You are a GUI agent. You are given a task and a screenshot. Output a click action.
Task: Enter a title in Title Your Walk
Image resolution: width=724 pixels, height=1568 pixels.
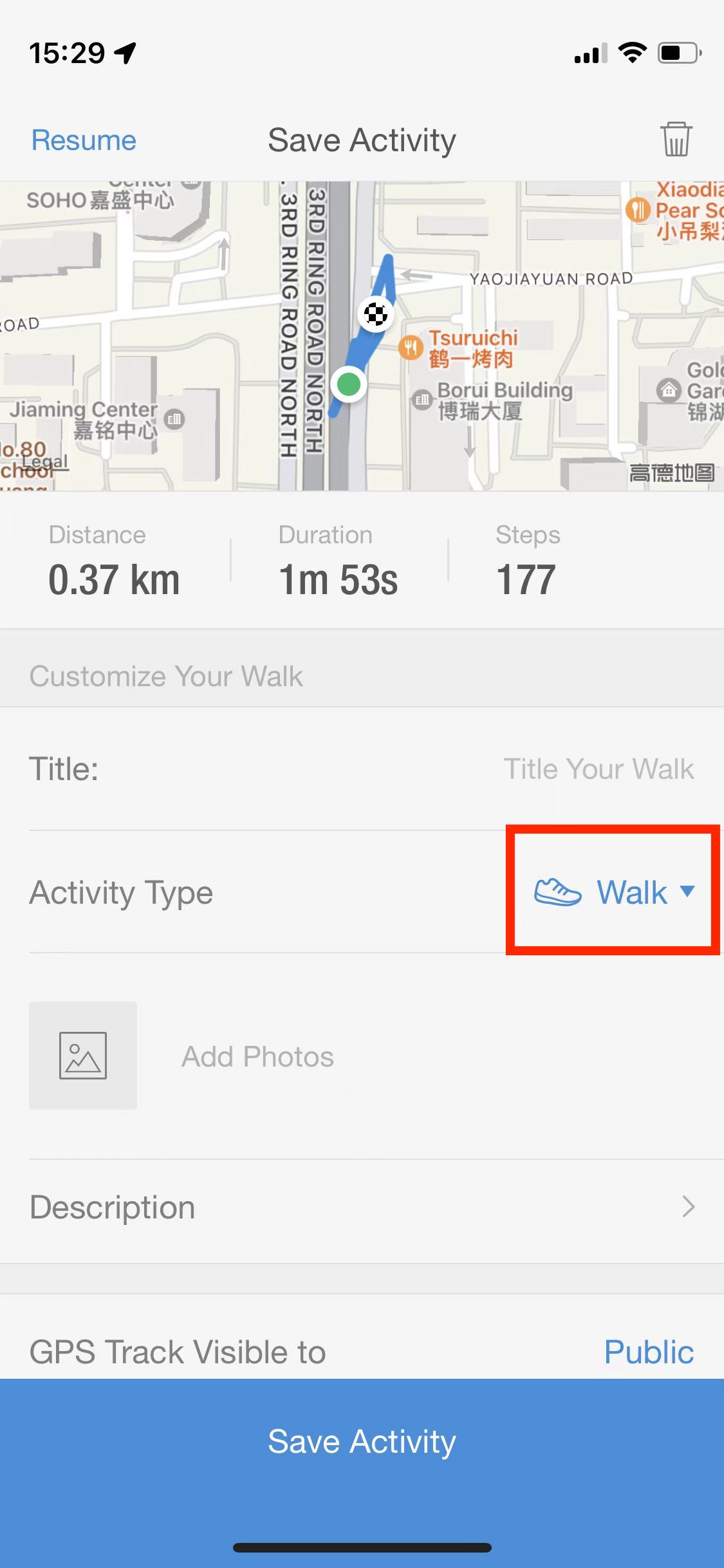(x=599, y=769)
